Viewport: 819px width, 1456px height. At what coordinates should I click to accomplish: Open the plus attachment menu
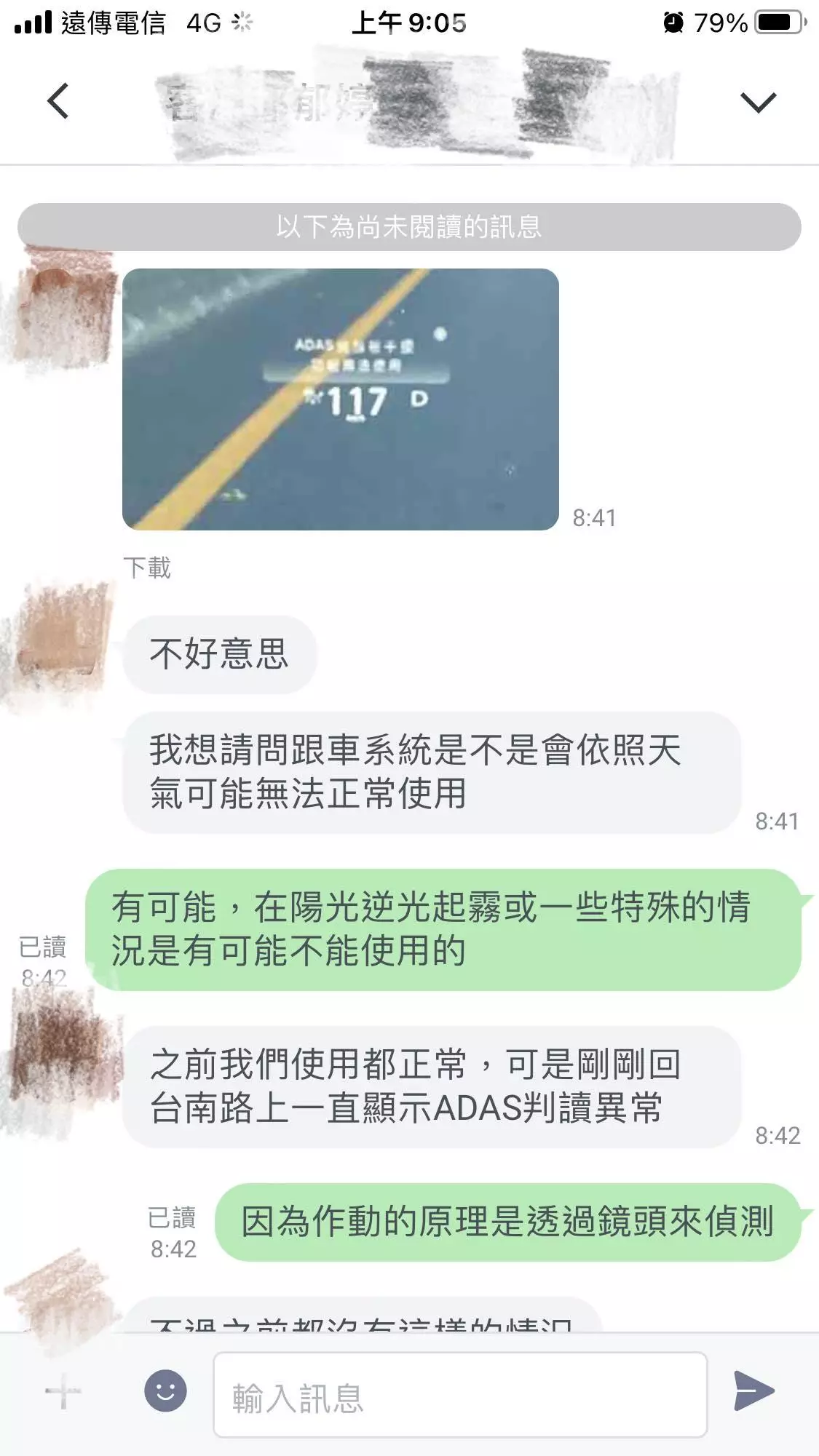point(63,1393)
